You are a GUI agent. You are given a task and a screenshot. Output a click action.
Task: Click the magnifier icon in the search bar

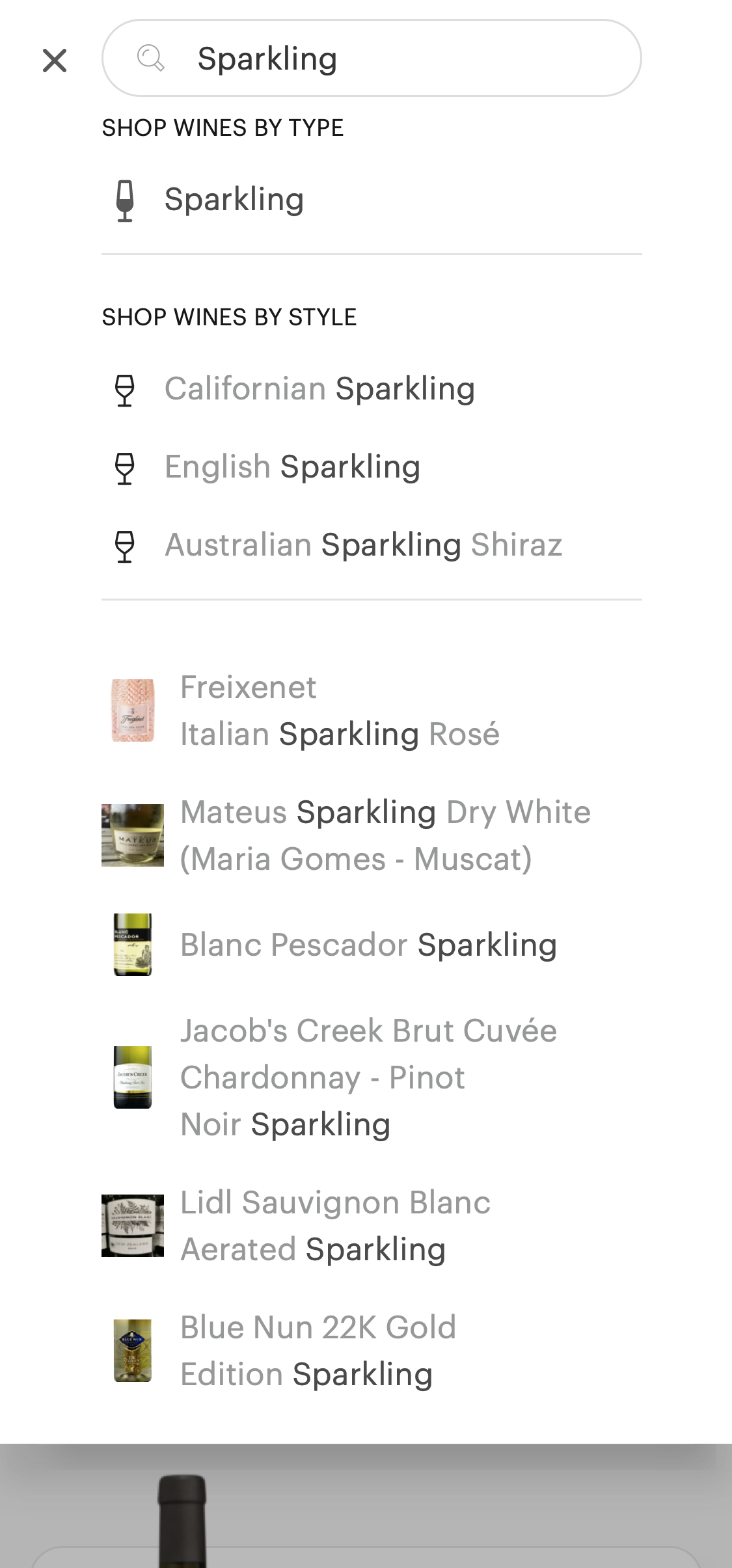151,59
